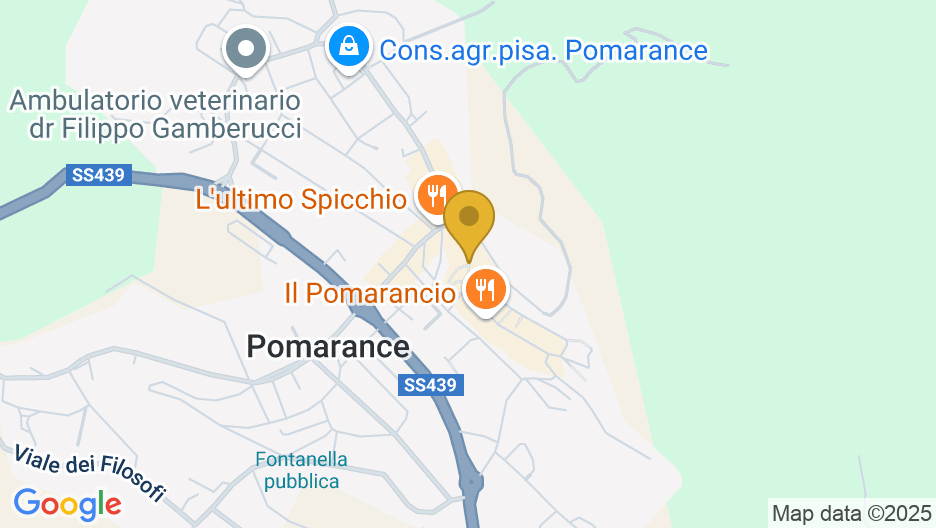Tap the Cons.agr.pisa. Pomarance shop marker

(348, 46)
